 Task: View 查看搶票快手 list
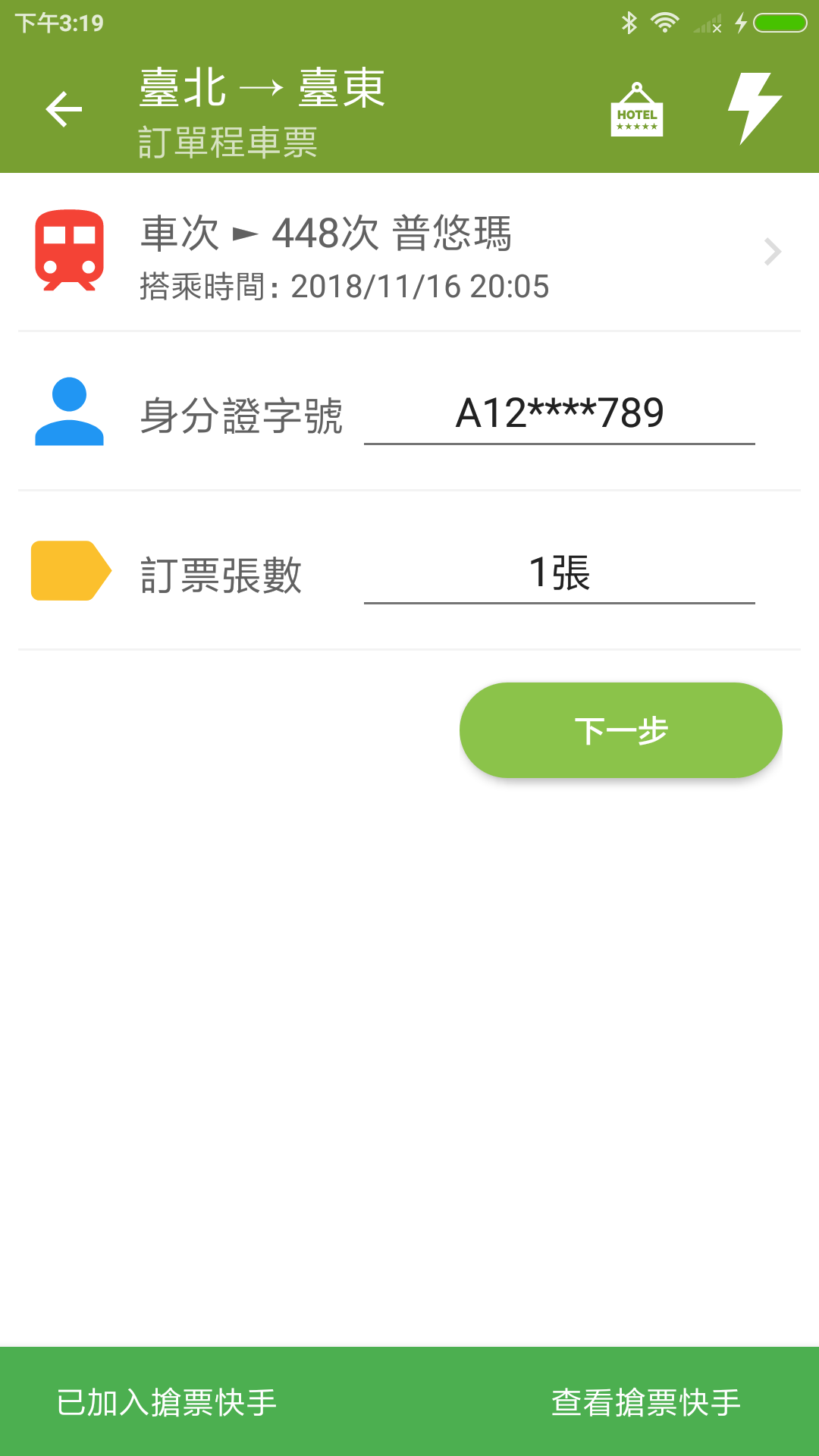coord(645,1402)
